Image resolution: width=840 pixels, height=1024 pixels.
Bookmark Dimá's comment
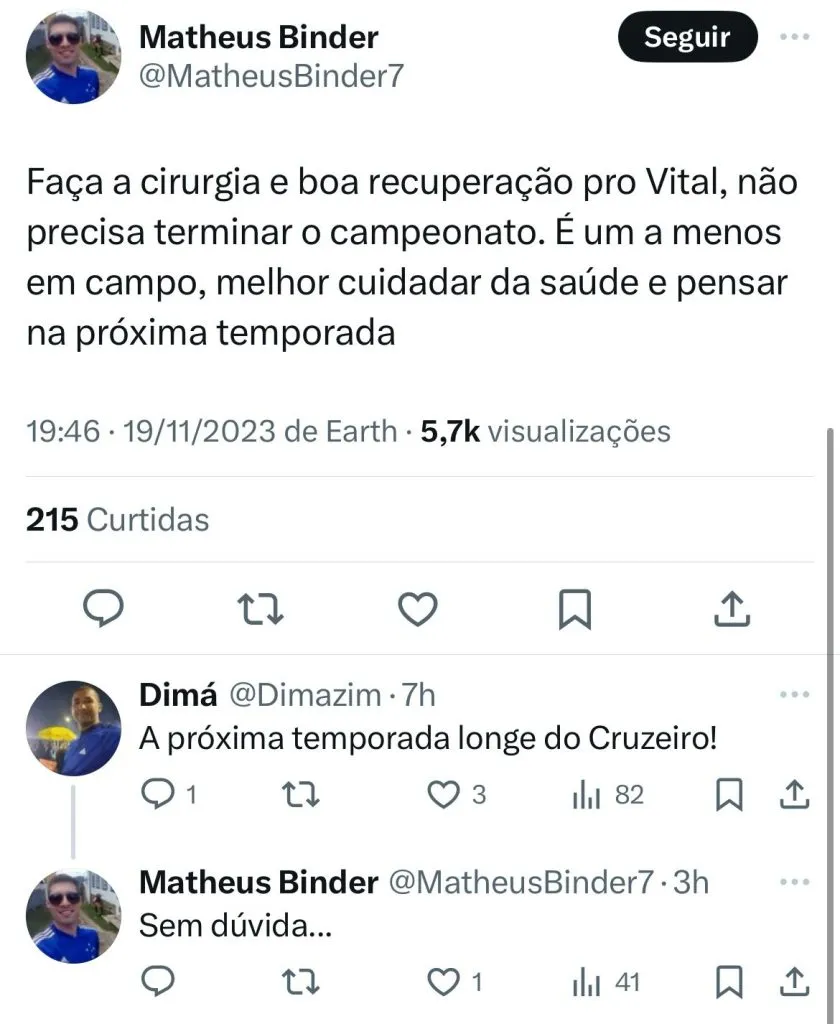730,795
